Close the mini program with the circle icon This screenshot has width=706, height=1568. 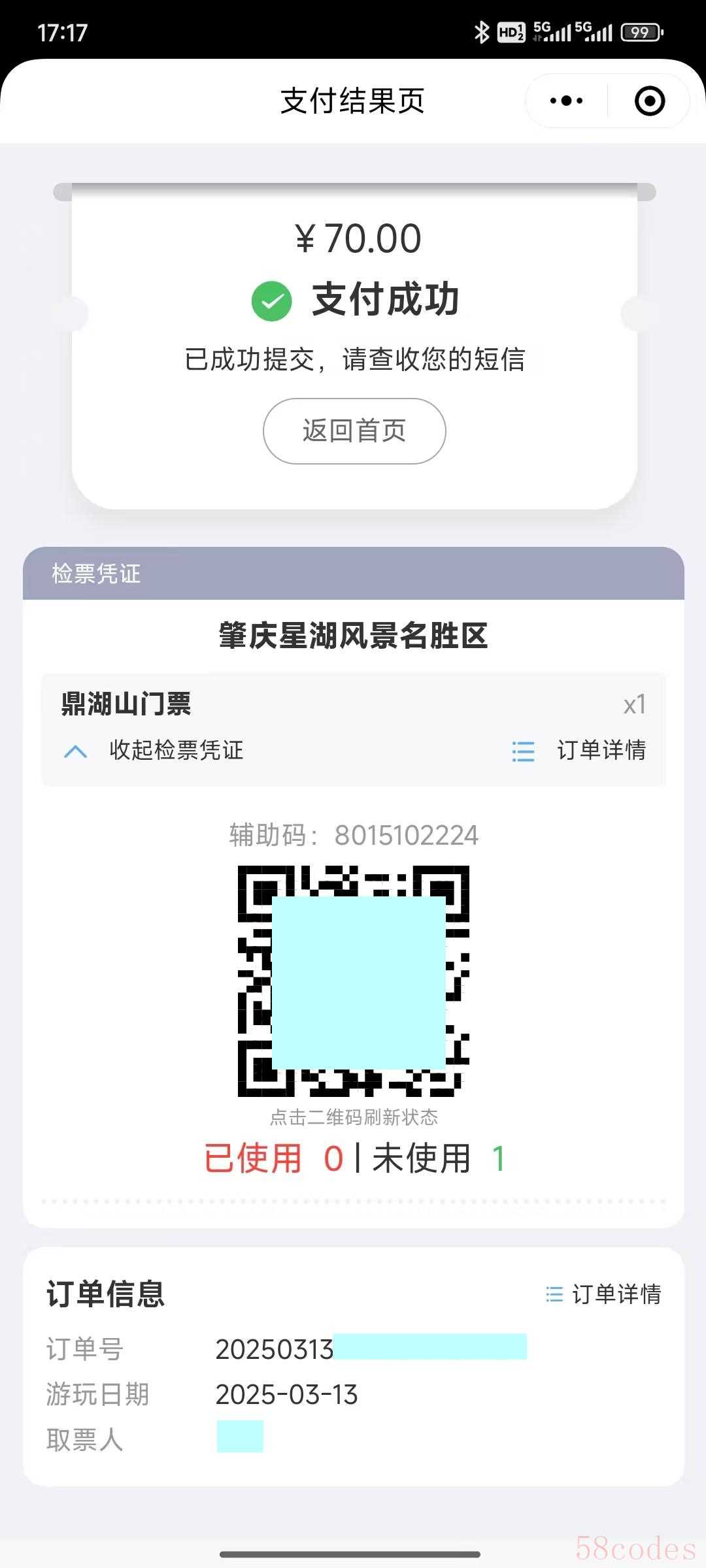tap(650, 101)
